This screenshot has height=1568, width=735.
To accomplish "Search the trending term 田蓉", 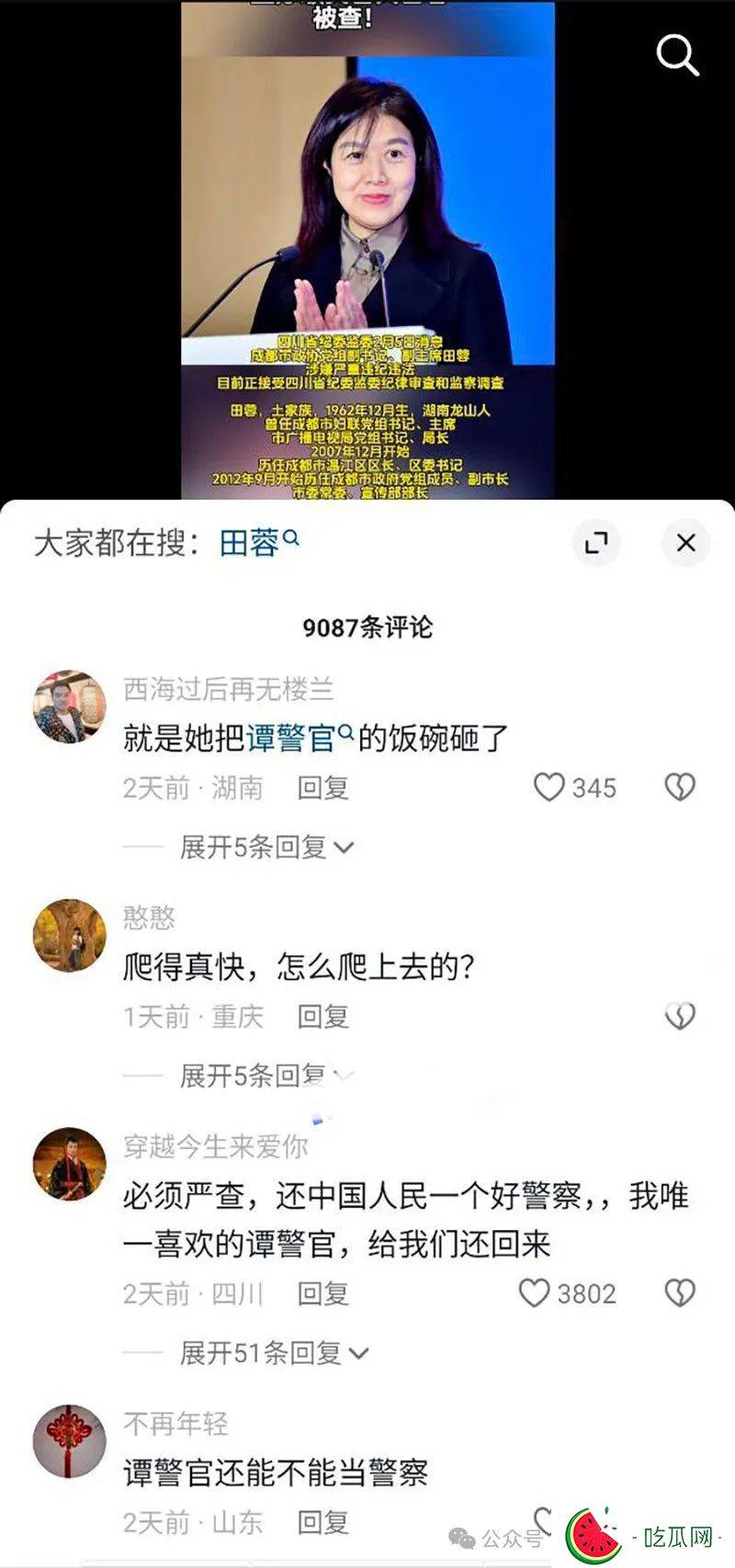I will pos(259,543).
